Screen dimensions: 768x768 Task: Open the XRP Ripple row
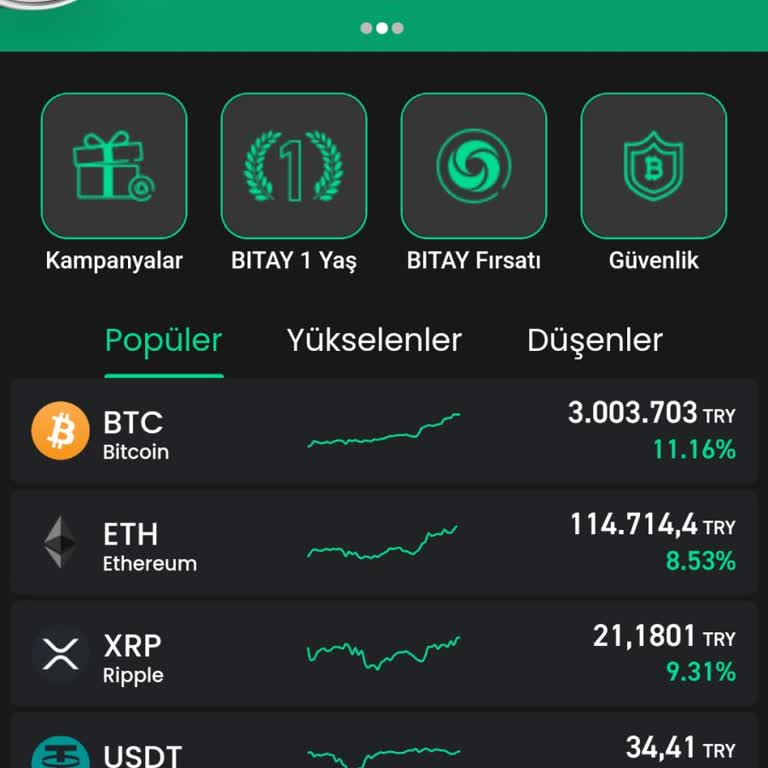coord(384,655)
